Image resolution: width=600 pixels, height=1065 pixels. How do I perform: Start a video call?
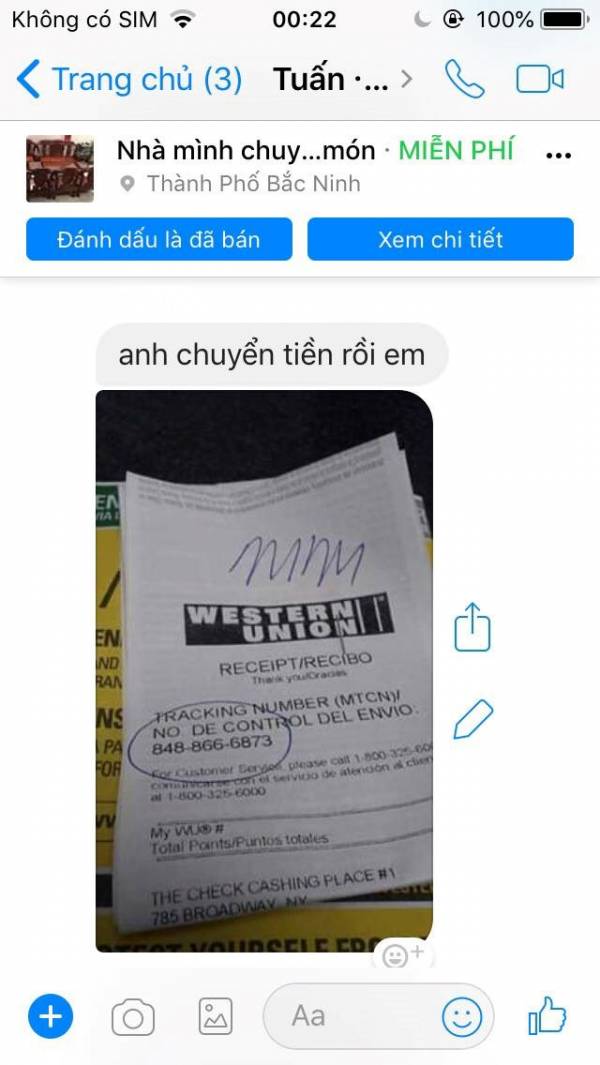click(540, 79)
